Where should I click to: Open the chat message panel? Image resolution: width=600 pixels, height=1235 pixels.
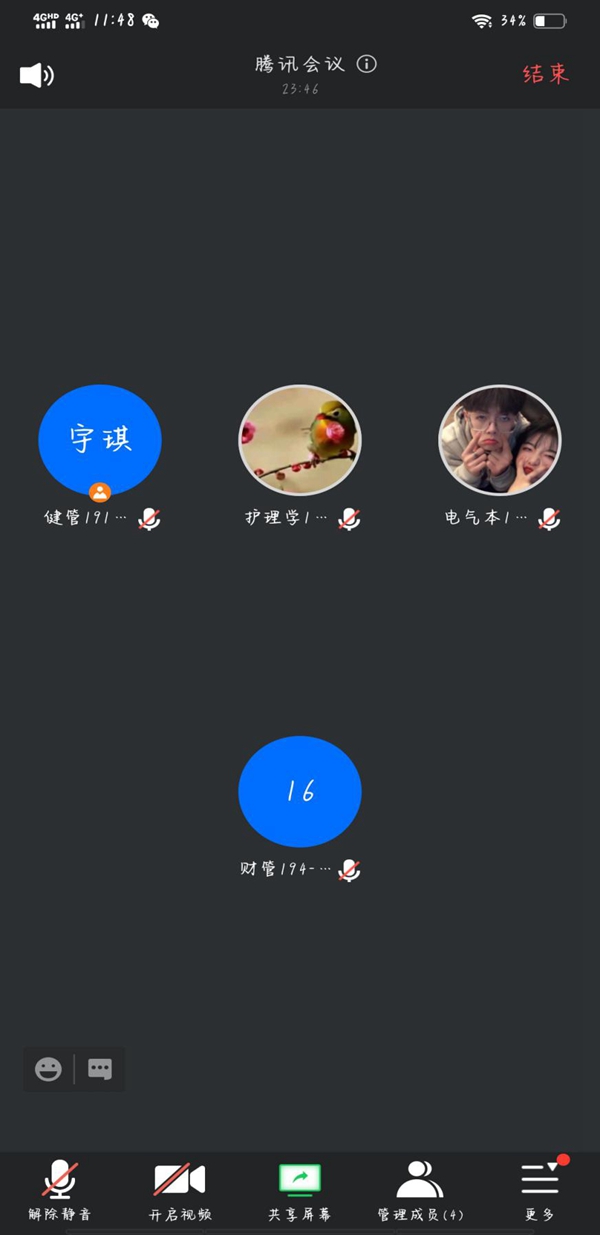coord(100,1069)
